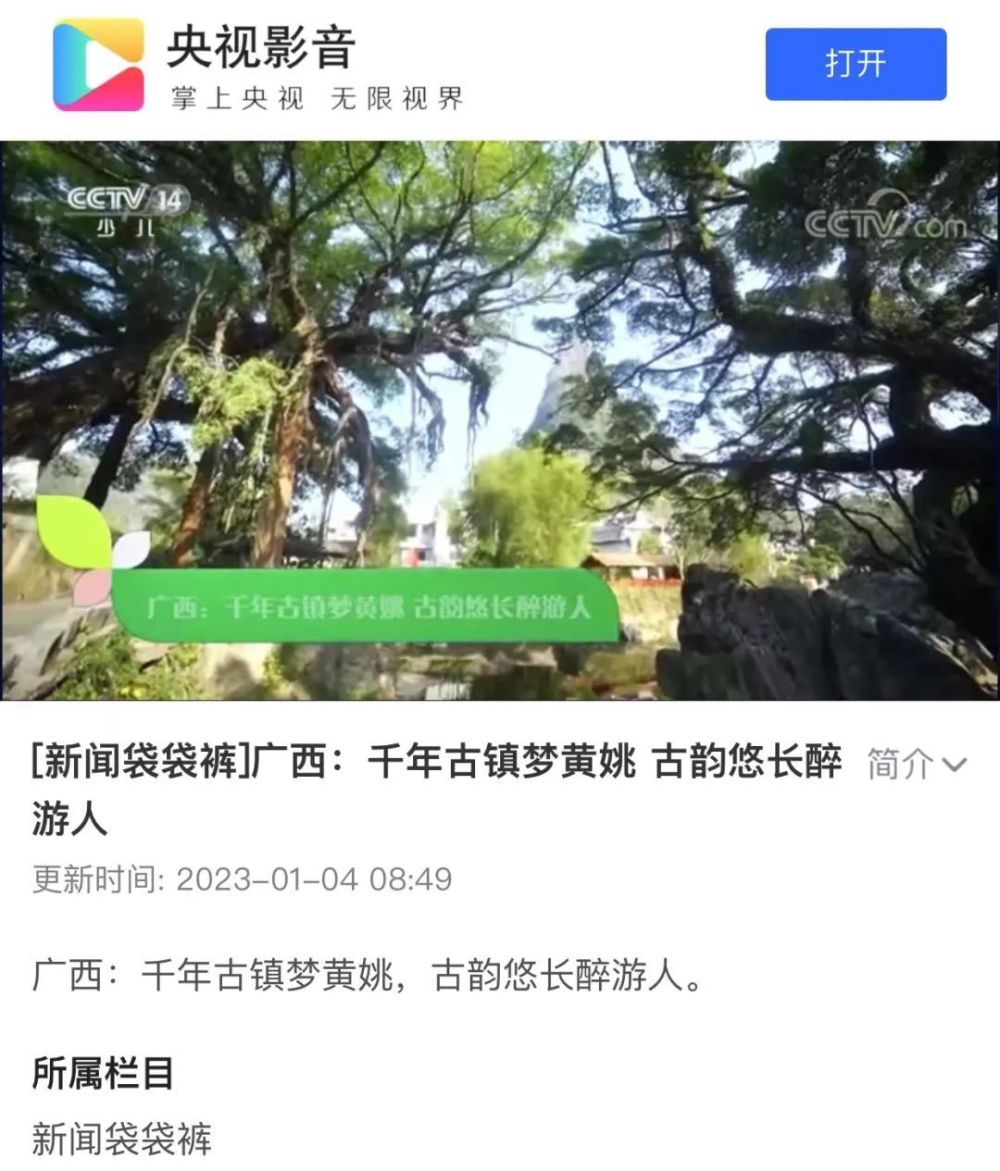This screenshot has width=1000, height=1171.
Task: Expand the 简介 description section
Action: 917,765
